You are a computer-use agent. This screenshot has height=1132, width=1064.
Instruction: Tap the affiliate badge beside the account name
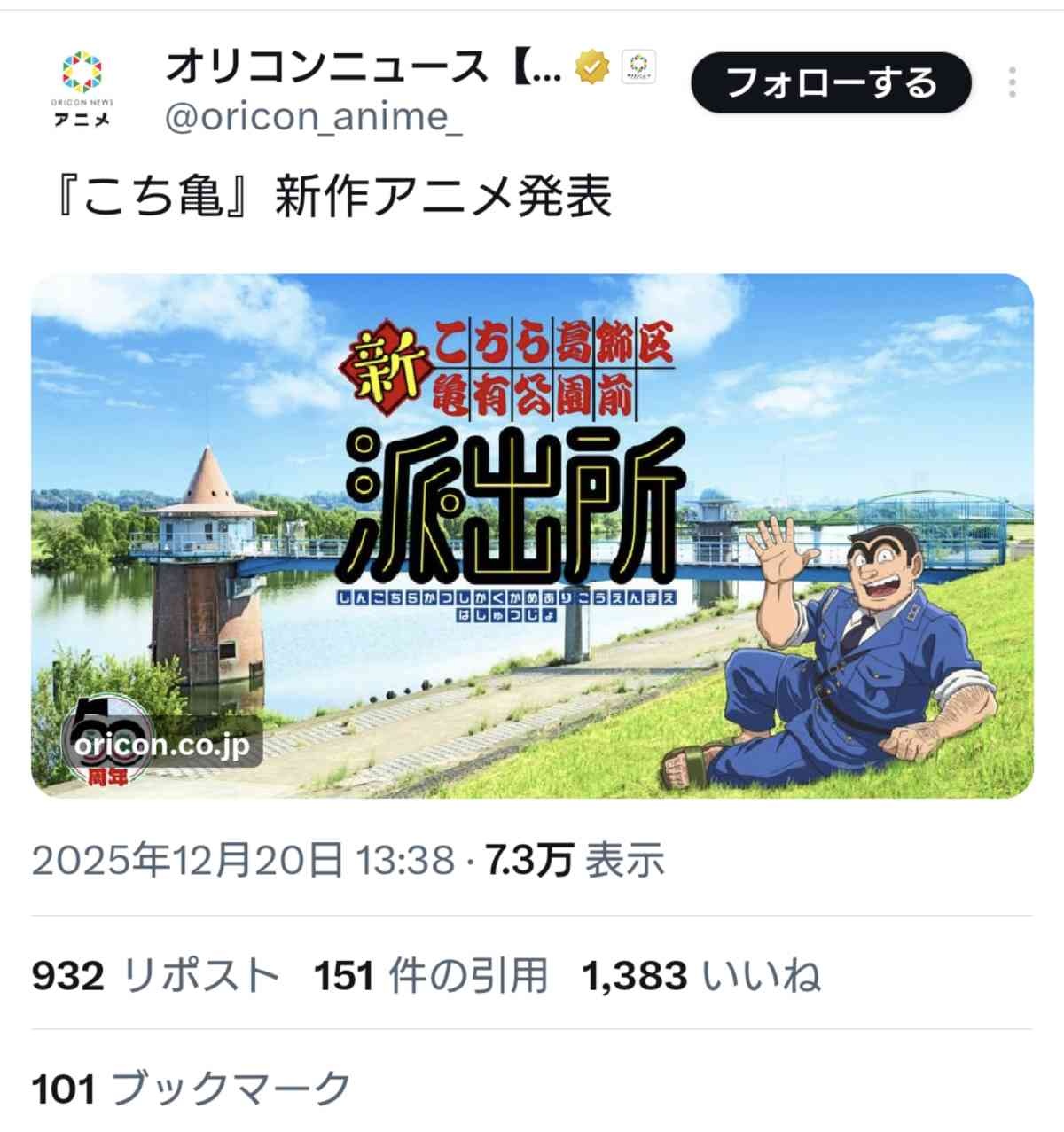(x=638, y=66)
